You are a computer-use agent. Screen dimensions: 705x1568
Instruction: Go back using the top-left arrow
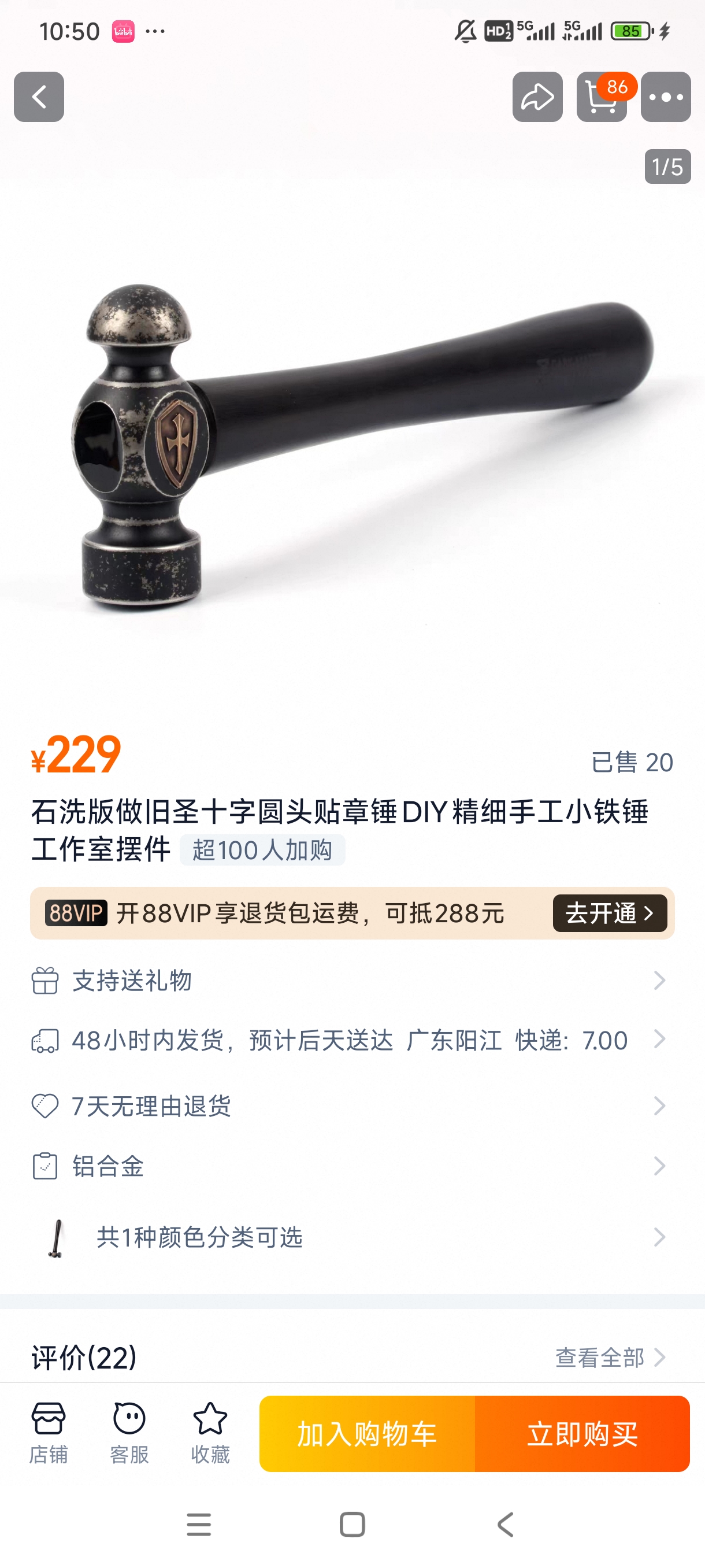(x=39, y=97)
